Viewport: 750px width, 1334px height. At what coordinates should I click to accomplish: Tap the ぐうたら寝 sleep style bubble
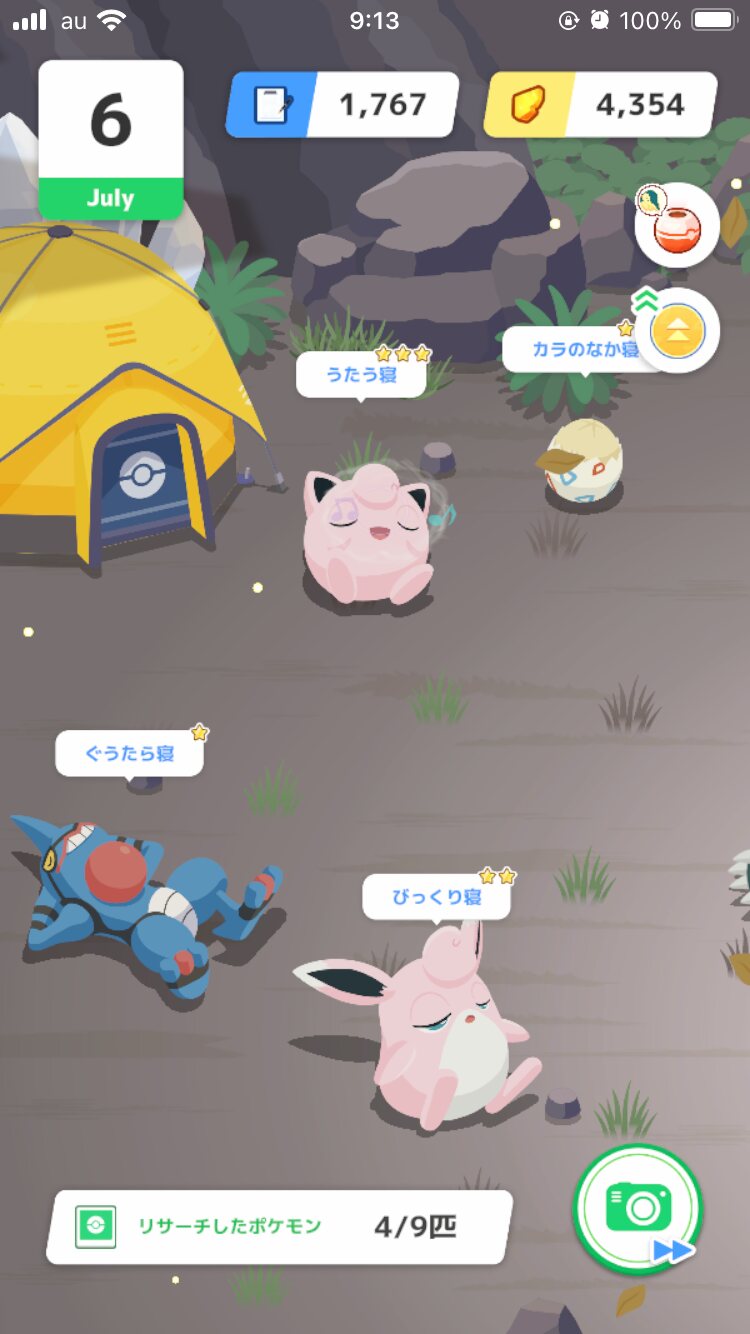tap(130, 753)
